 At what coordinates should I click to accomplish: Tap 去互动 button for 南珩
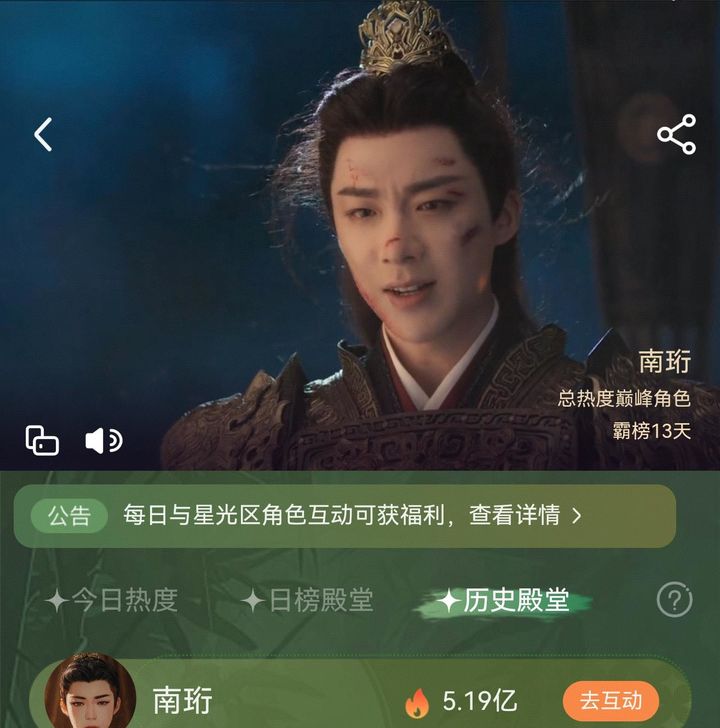pos(610,700)
